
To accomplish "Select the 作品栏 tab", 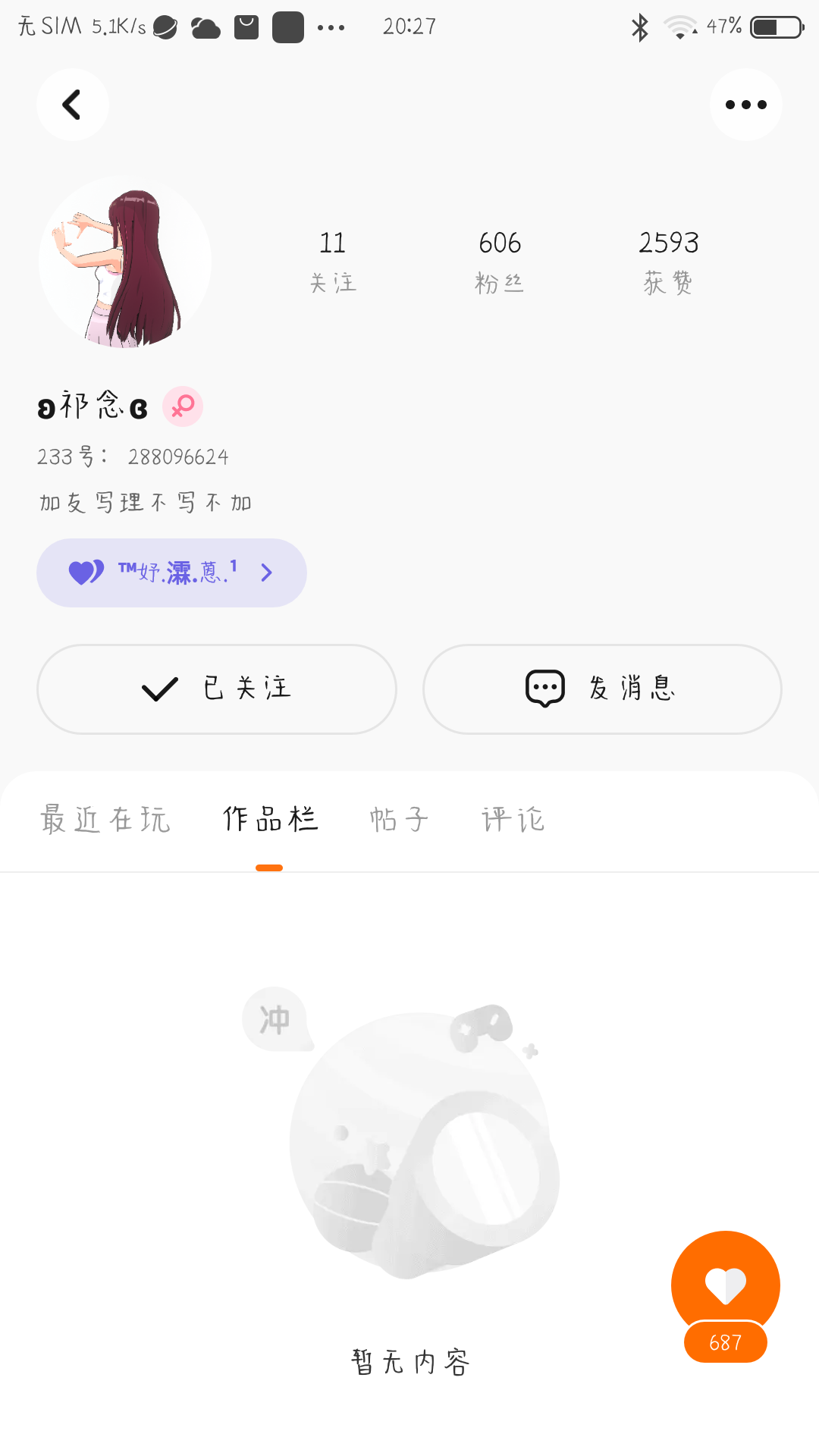I will [x=270, y=820].
